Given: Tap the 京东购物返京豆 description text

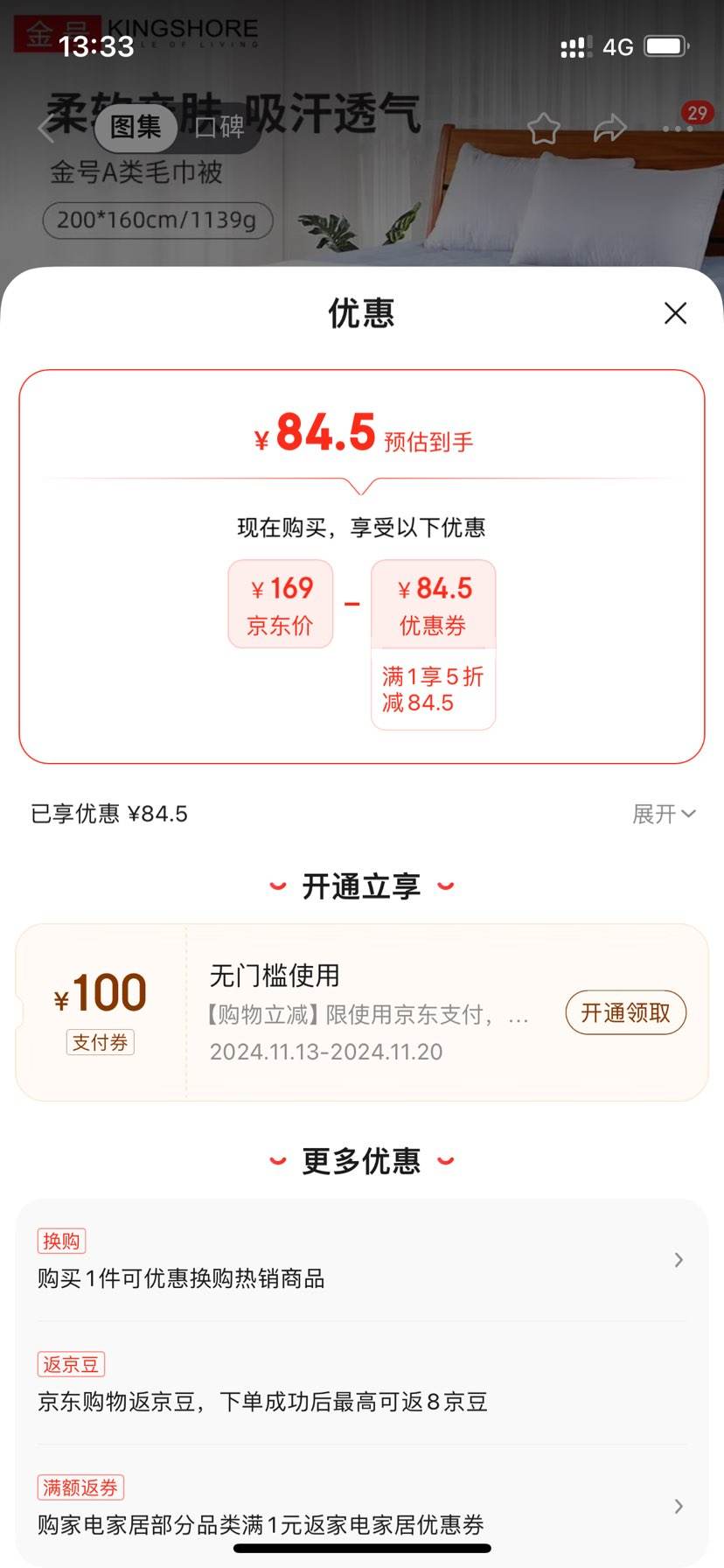Looking at the screenshot, I should 262,1401.
